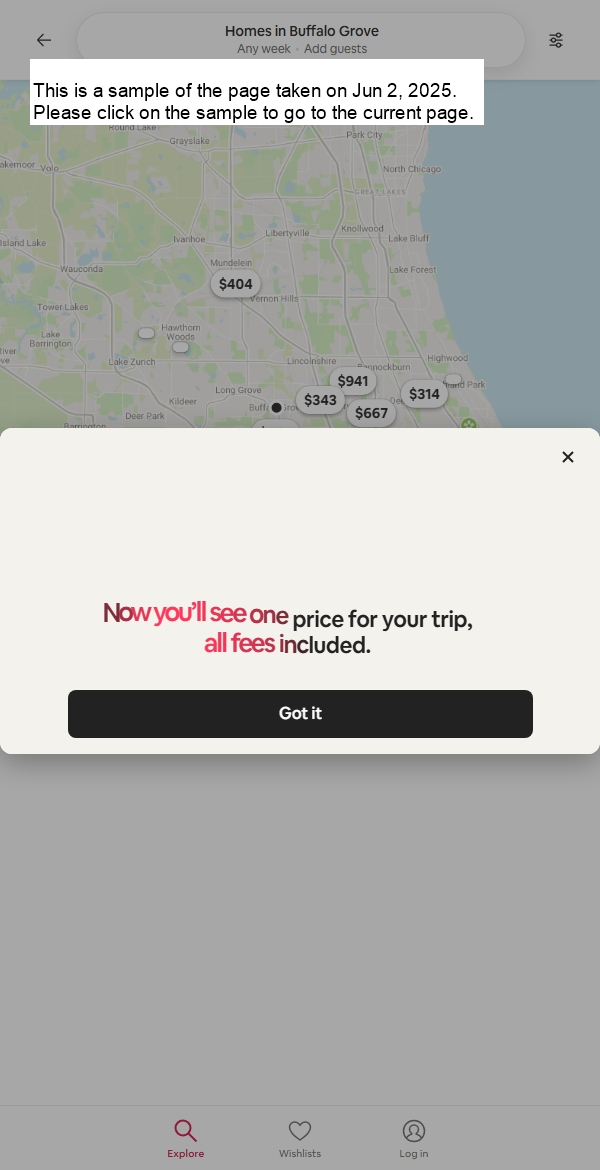Open the Homes in Buffalo Grove search bar
This screenshot has height=1170, width=600.
[x=300, y=40]
